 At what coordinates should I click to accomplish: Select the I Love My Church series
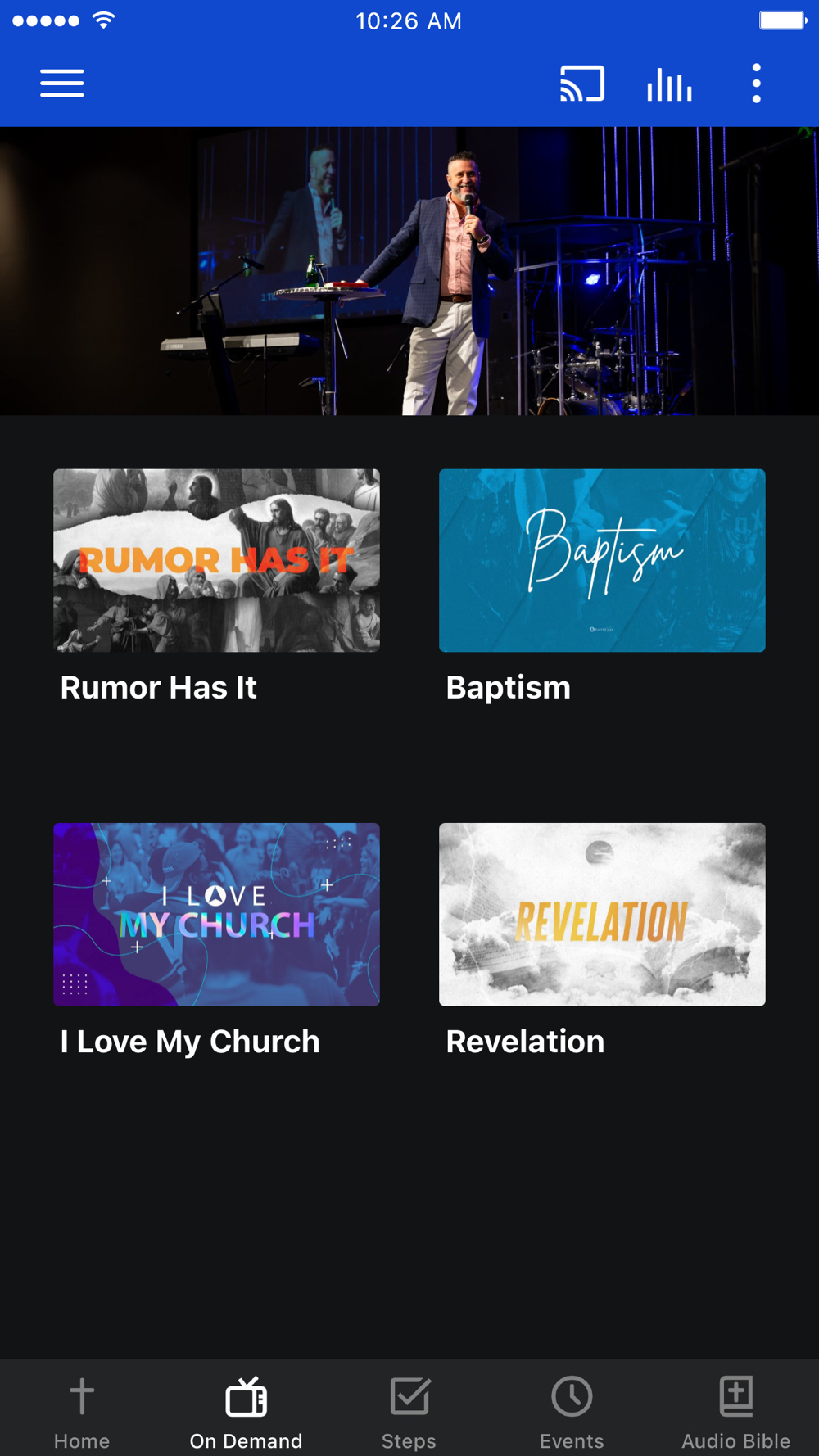pos(216,915)
